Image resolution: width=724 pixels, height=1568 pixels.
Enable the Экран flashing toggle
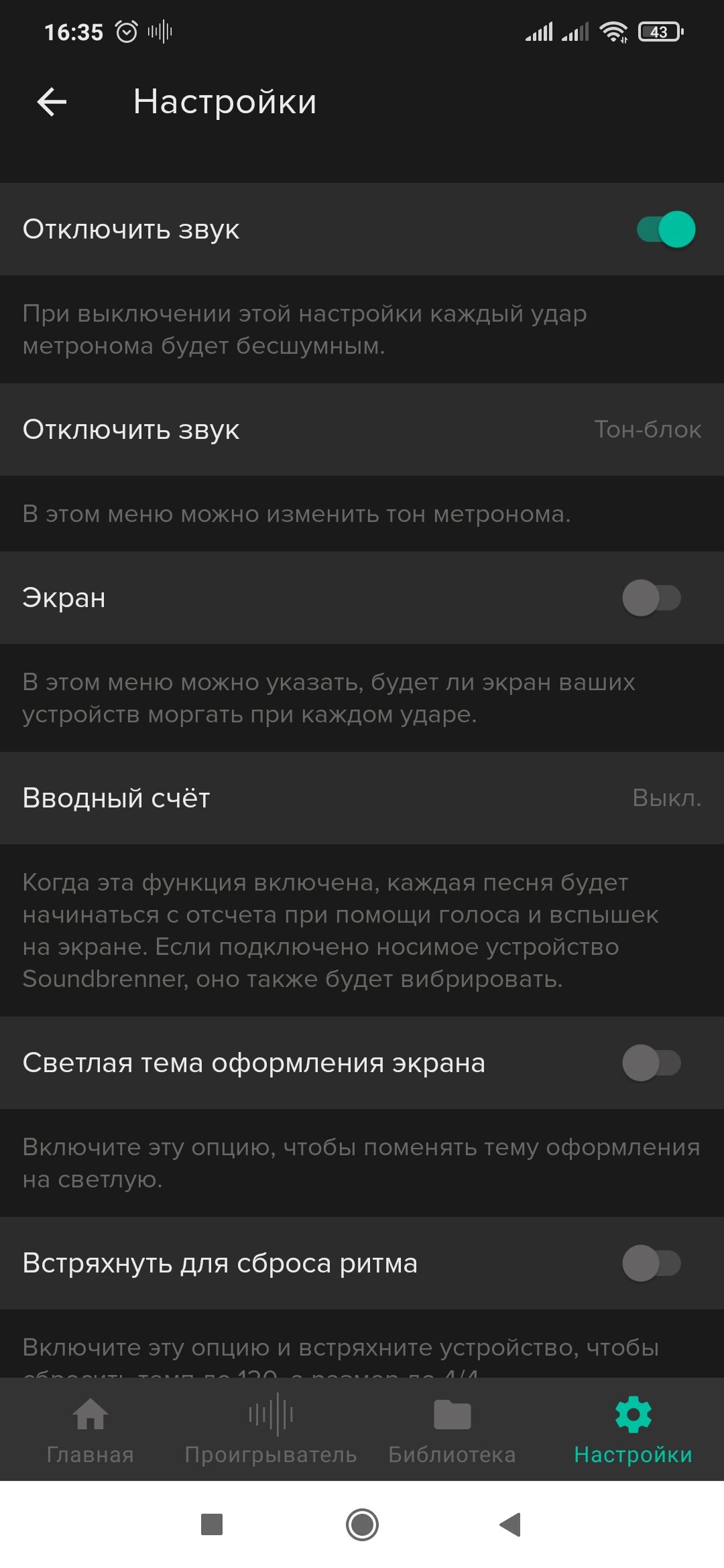[x=652, y=598]
